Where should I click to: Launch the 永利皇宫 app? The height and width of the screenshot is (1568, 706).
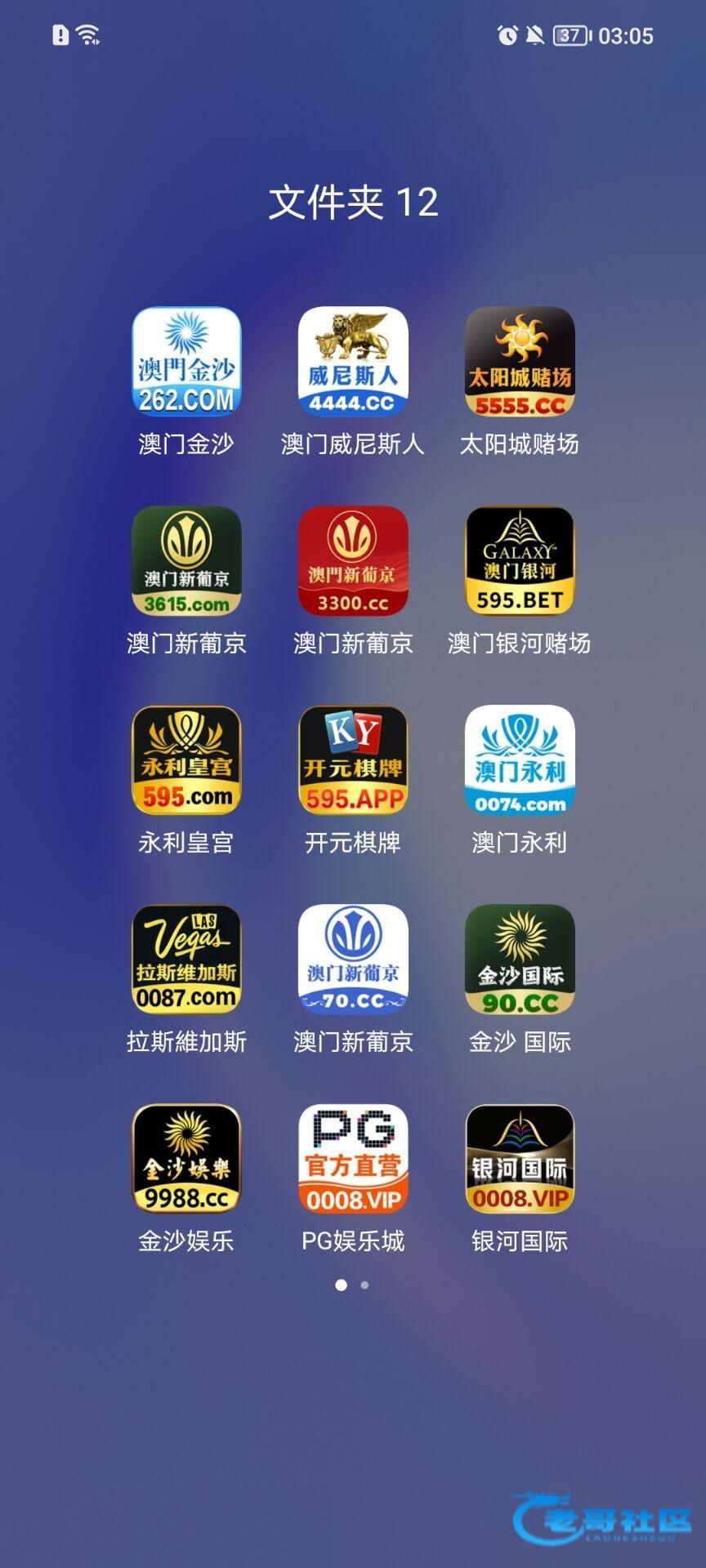tap(186, 759)
